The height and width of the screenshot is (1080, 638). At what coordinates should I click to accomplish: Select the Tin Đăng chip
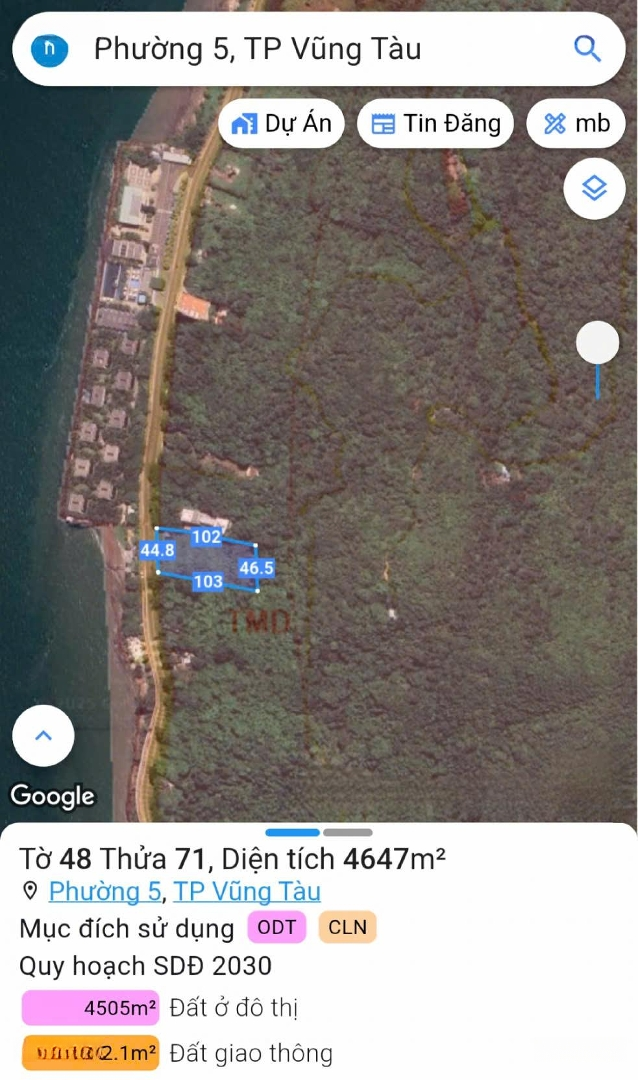pos(435,123)
